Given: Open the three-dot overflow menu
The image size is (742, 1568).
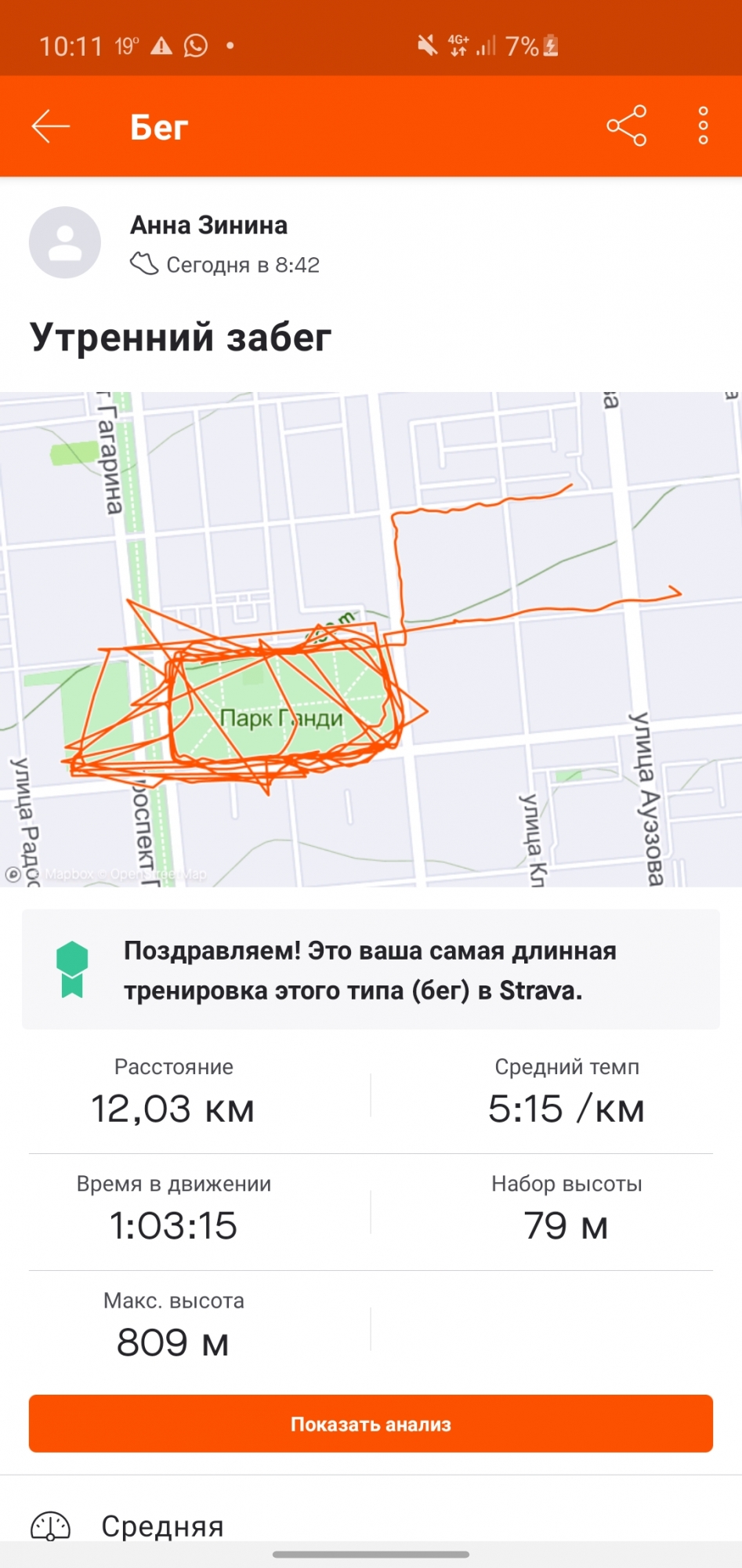Looking at the screenshot, I should click(703, 125).
